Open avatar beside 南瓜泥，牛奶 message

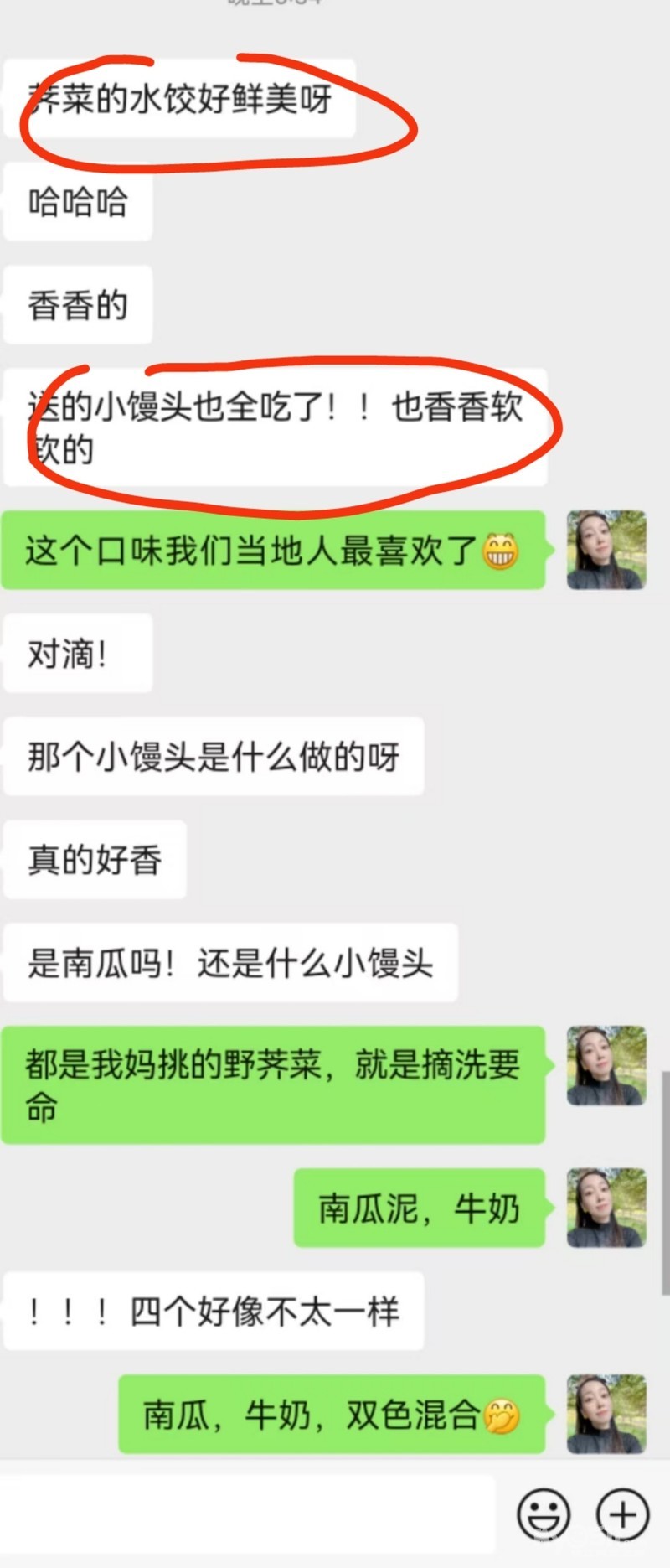tap(606, 1208)
